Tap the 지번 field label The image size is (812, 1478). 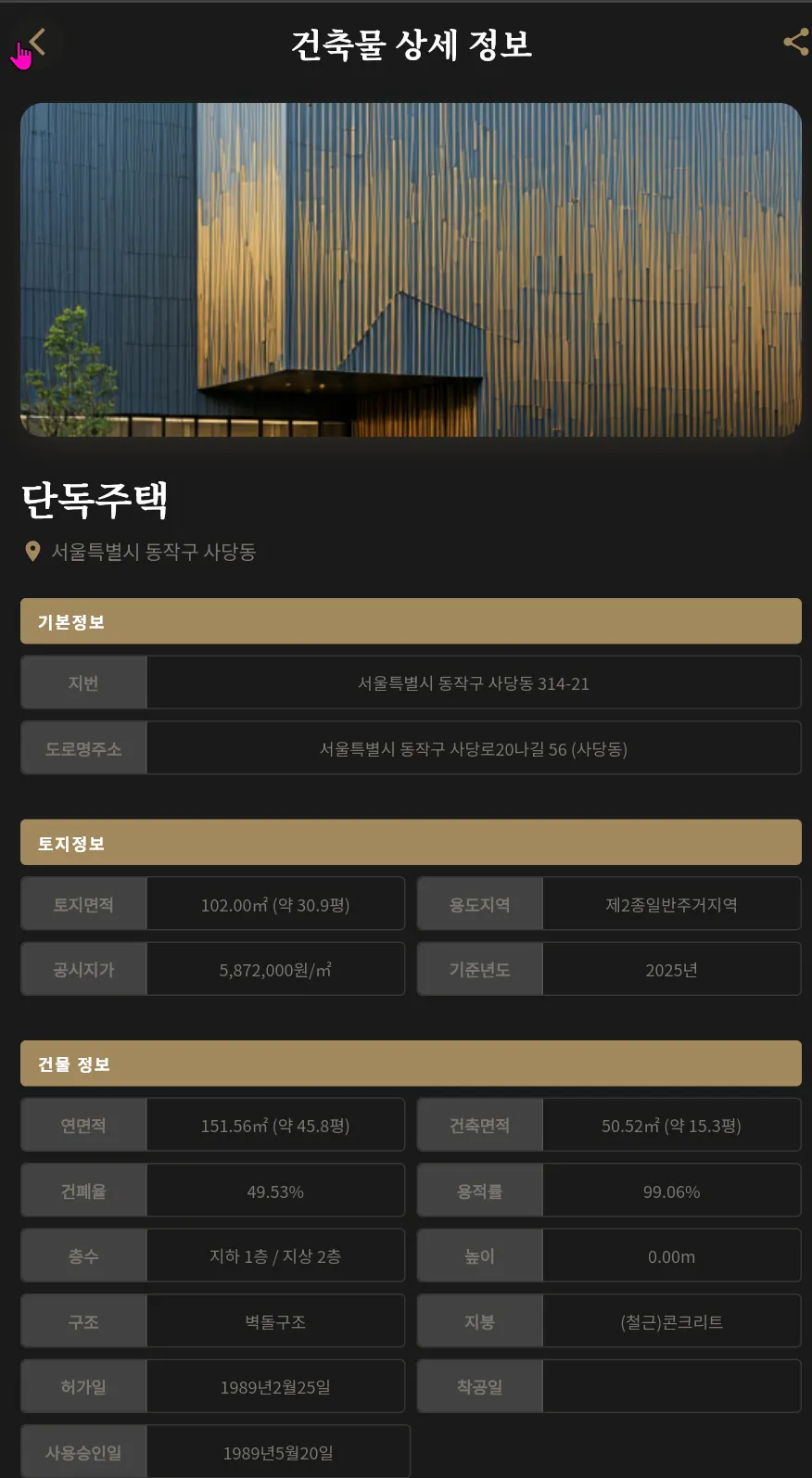point(82,682)
